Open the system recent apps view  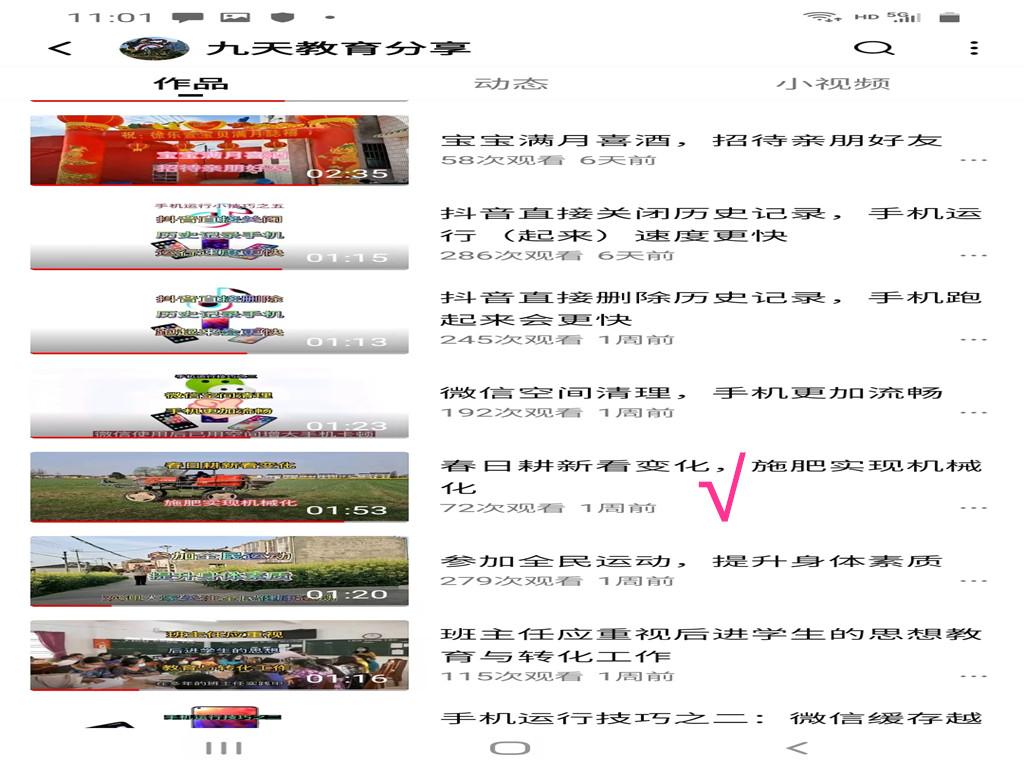coord(223,748)
